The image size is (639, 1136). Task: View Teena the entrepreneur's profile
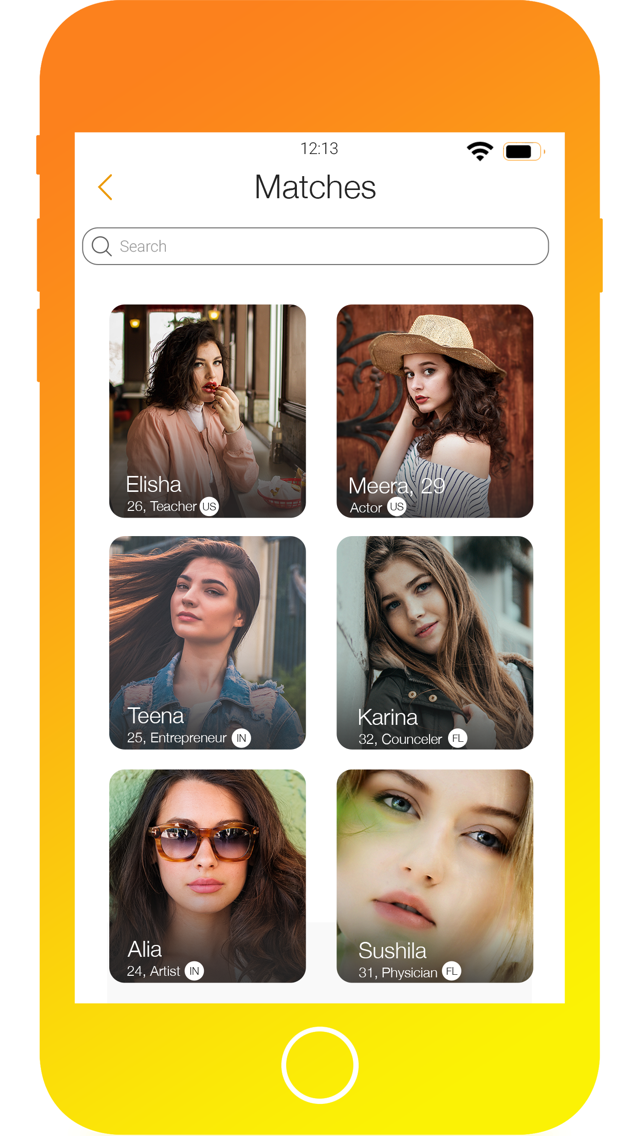click(207, 643)
